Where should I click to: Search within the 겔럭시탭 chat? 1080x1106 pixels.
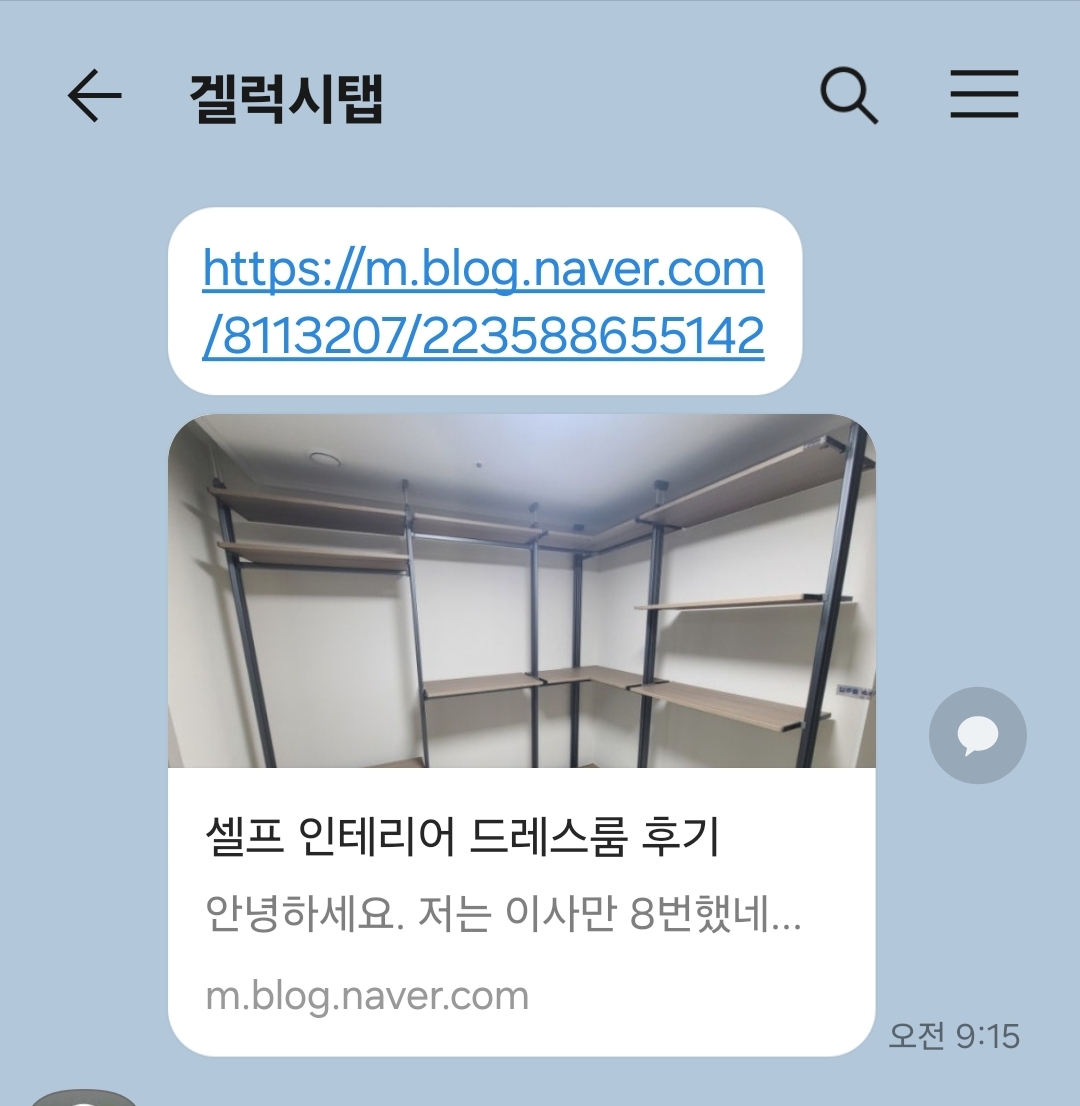coord(849,97)
